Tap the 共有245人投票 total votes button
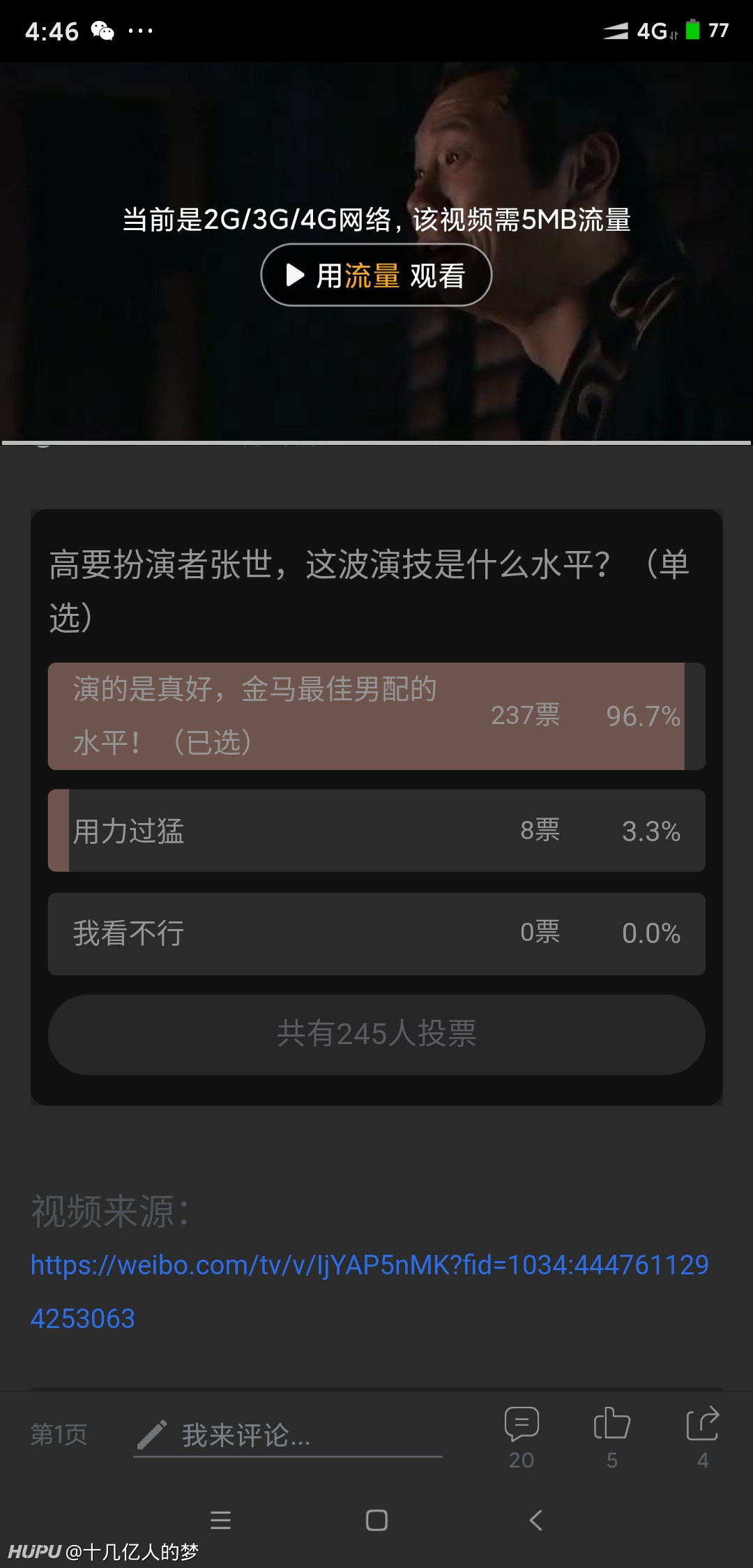 [376, 1034]
